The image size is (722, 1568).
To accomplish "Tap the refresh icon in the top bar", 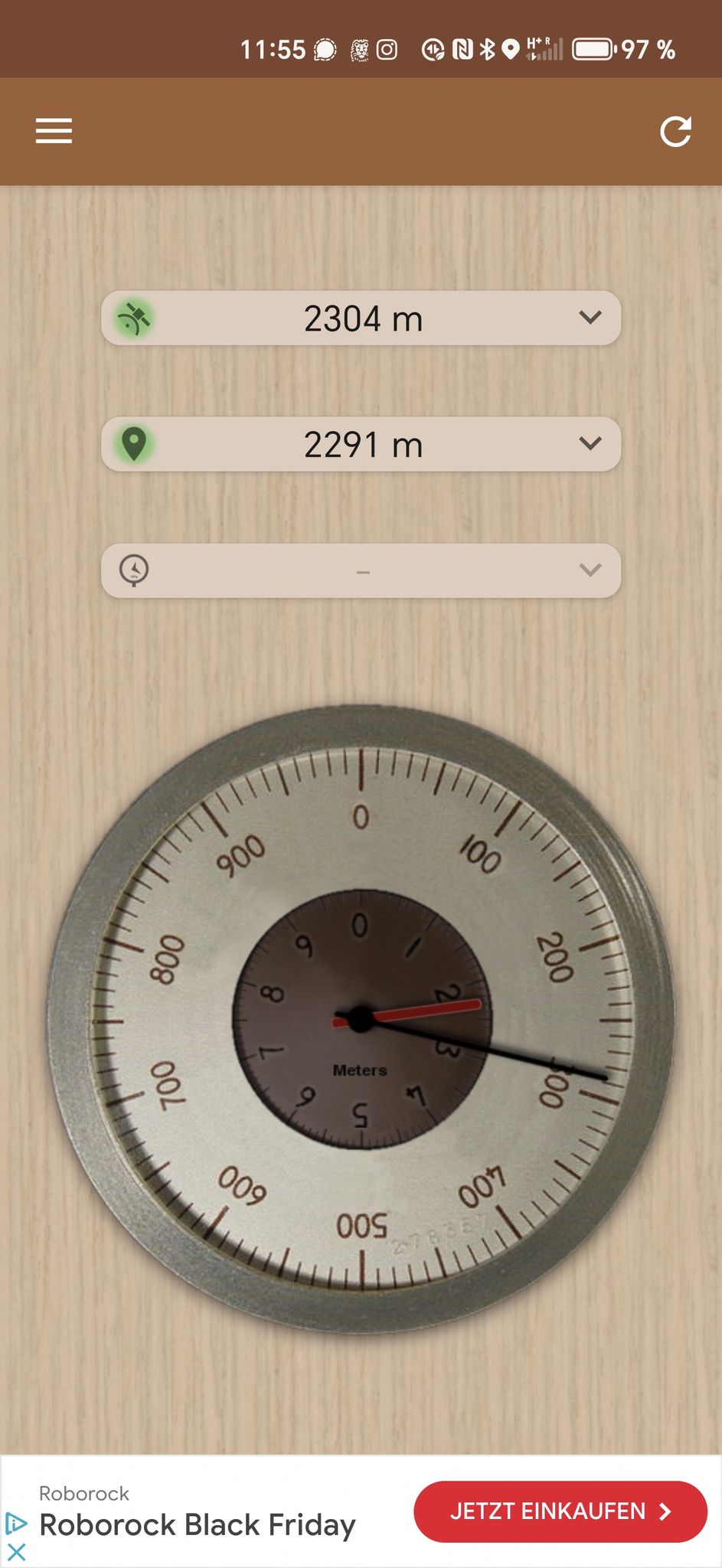I will pyautogui.click(x=675, y=131).
